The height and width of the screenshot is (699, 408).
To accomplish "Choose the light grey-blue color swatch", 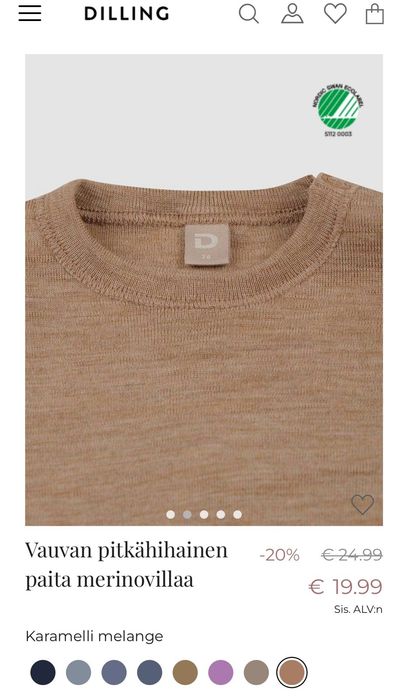I will tap(78, 672).
